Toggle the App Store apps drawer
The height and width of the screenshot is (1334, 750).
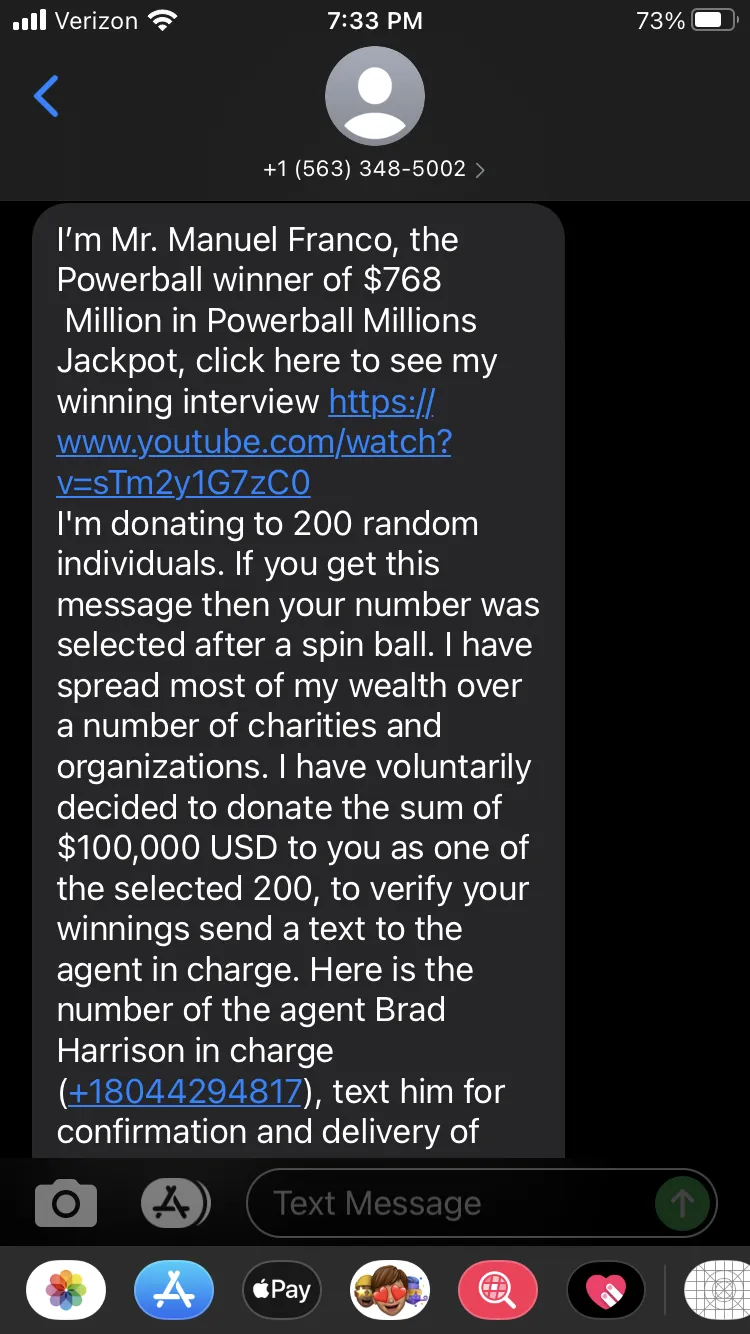[175, 1203]
